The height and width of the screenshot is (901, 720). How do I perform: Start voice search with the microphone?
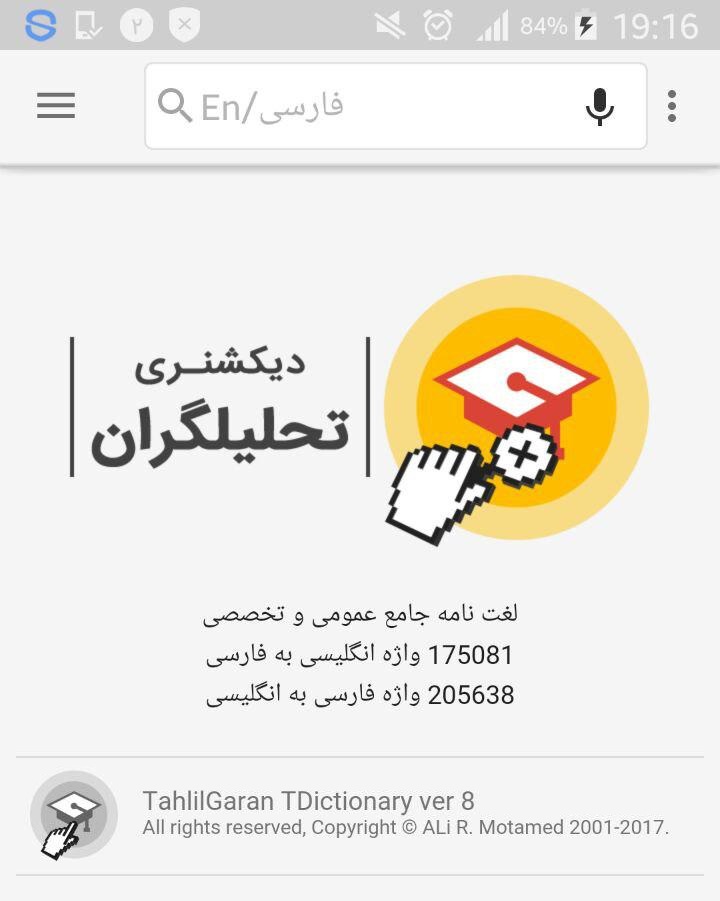click(599, 106)
